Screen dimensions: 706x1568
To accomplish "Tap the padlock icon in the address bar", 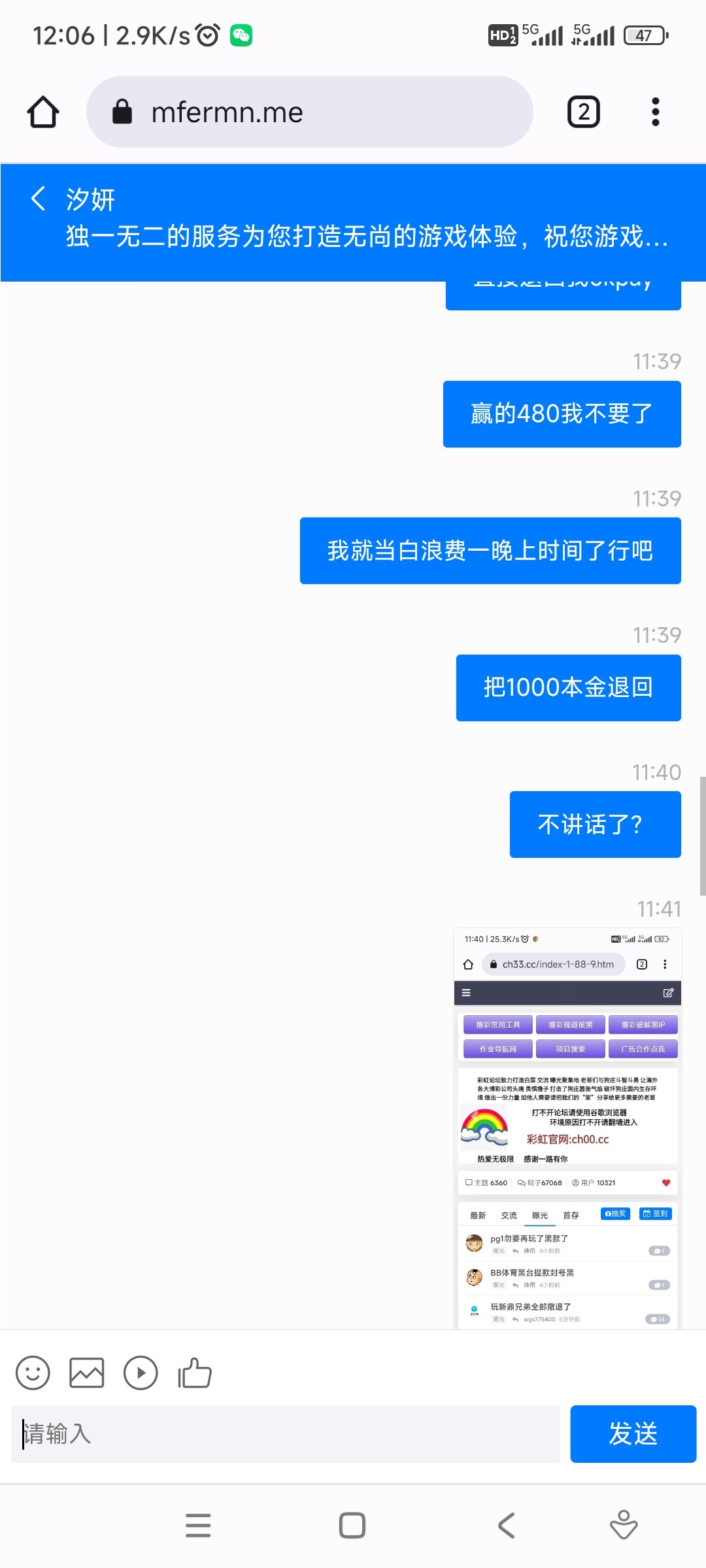I will tap(122, 111).
